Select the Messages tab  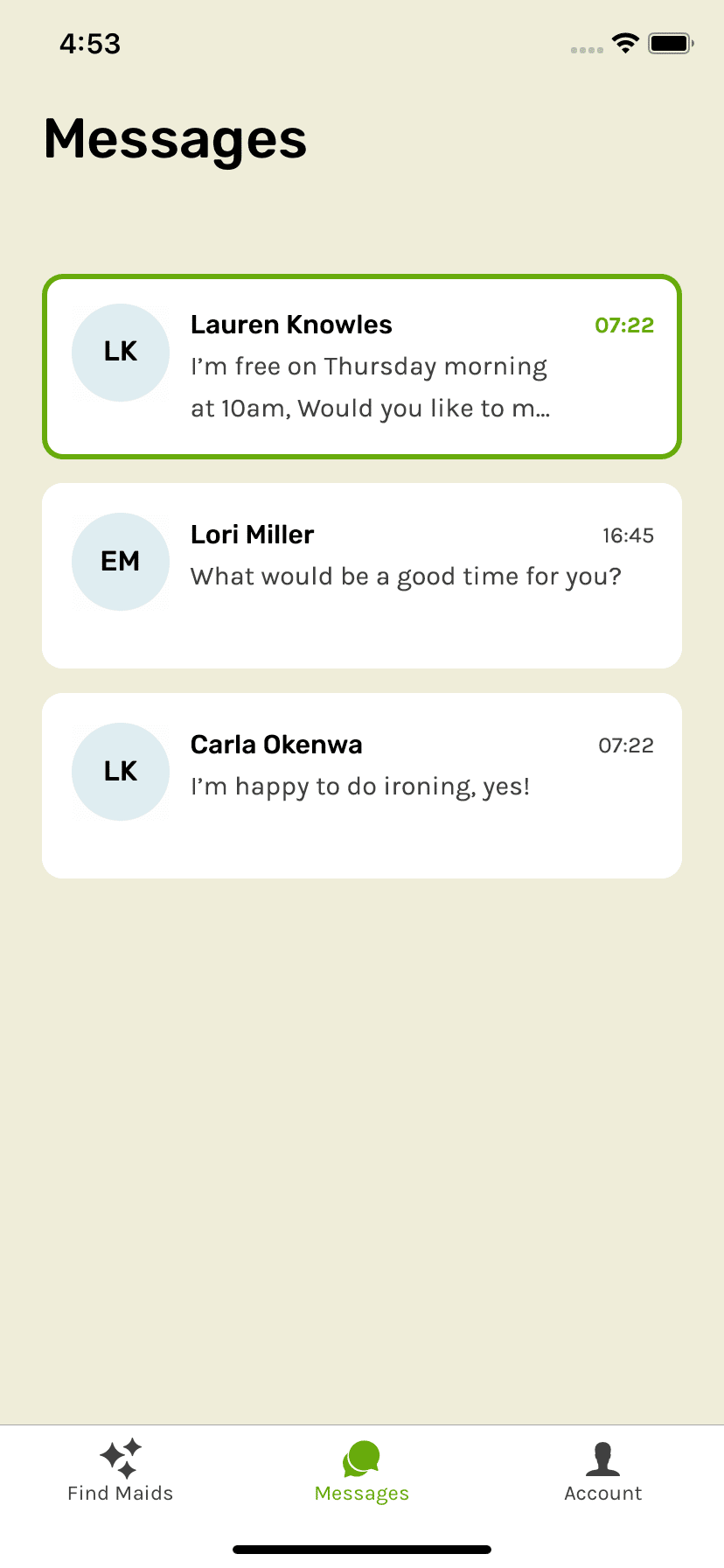point(362,1472)
